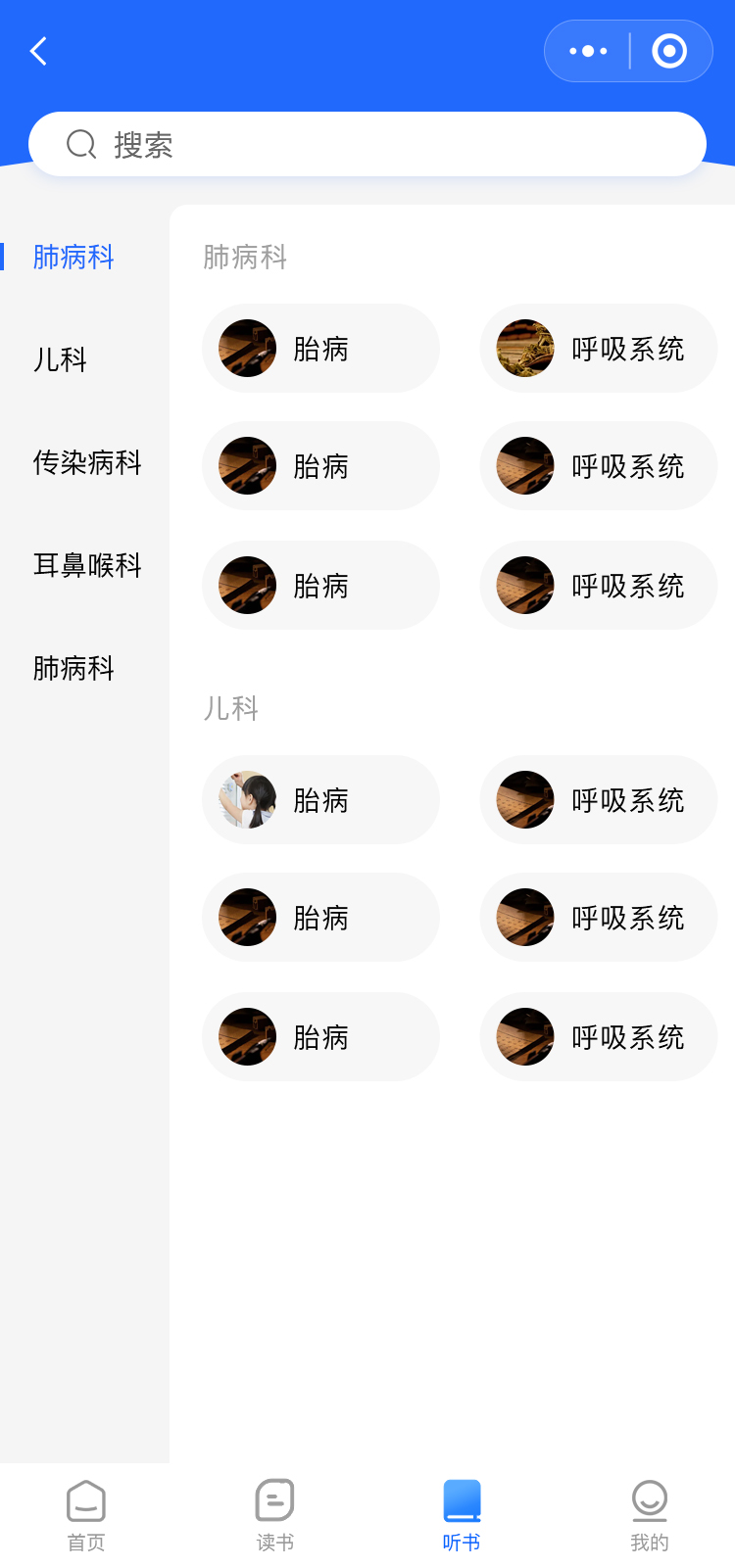Switch to the 读书 tab
The image size is (735, 1568).
274,1515
